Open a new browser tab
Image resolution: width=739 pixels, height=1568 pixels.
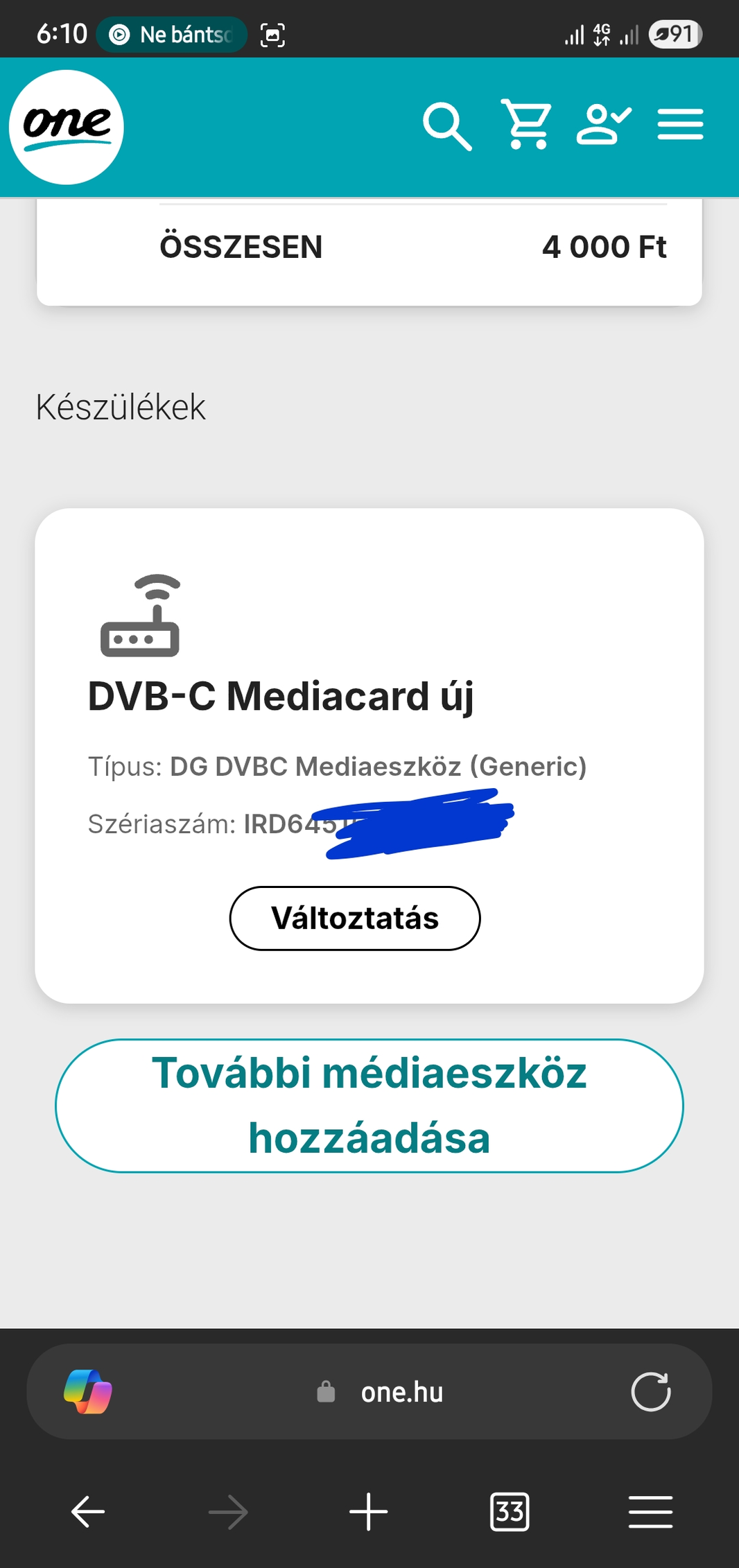369,1512
